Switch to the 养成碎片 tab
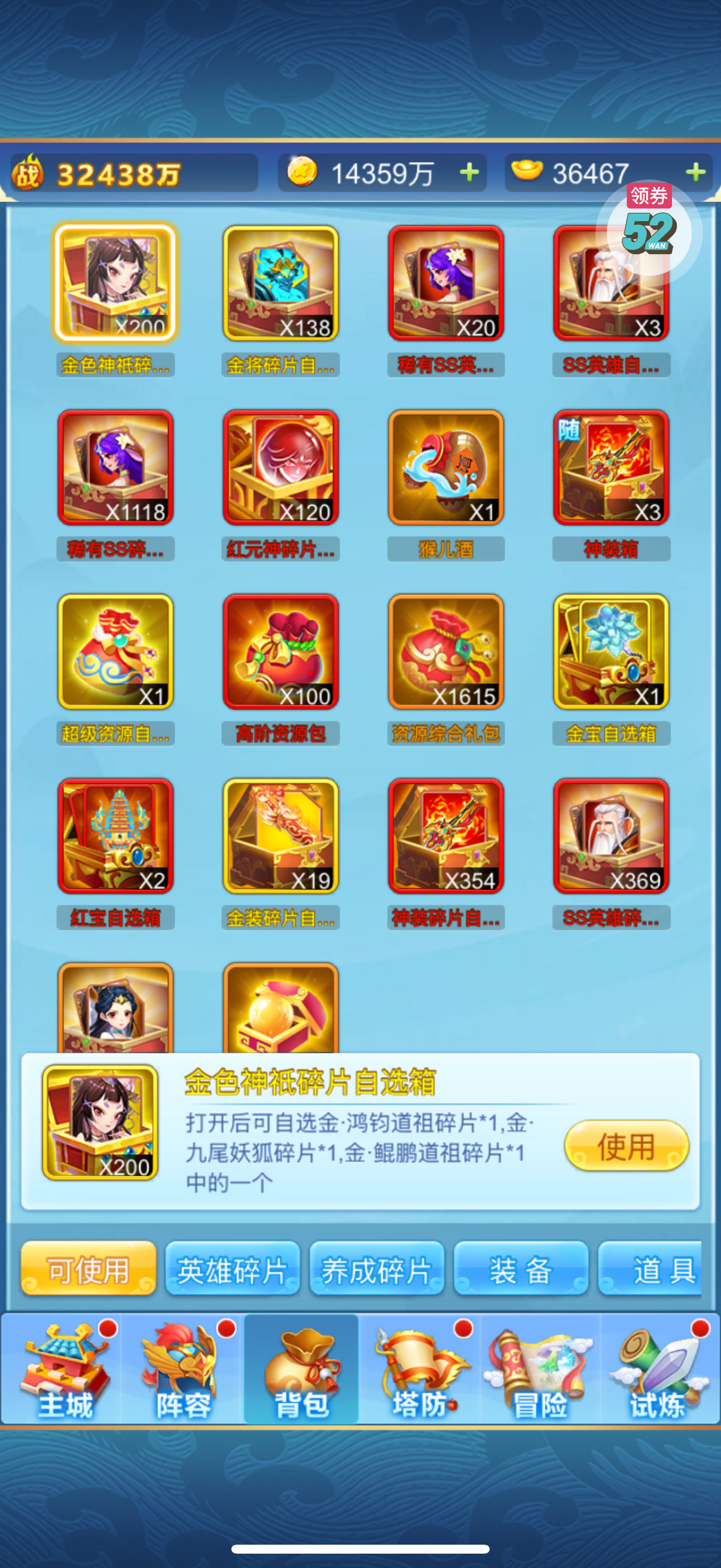The width and height of the screenshot is (721, 1568). [x=377, y=1269]
